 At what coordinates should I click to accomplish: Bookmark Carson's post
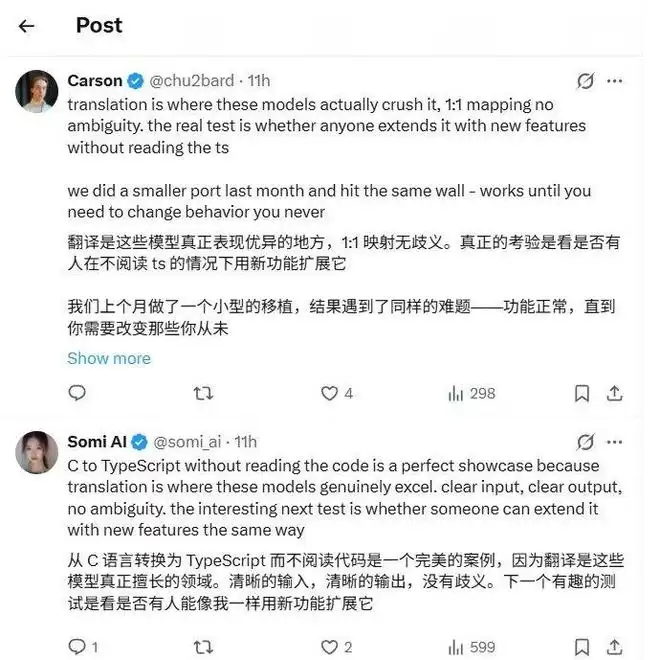(x=581, y=394)
